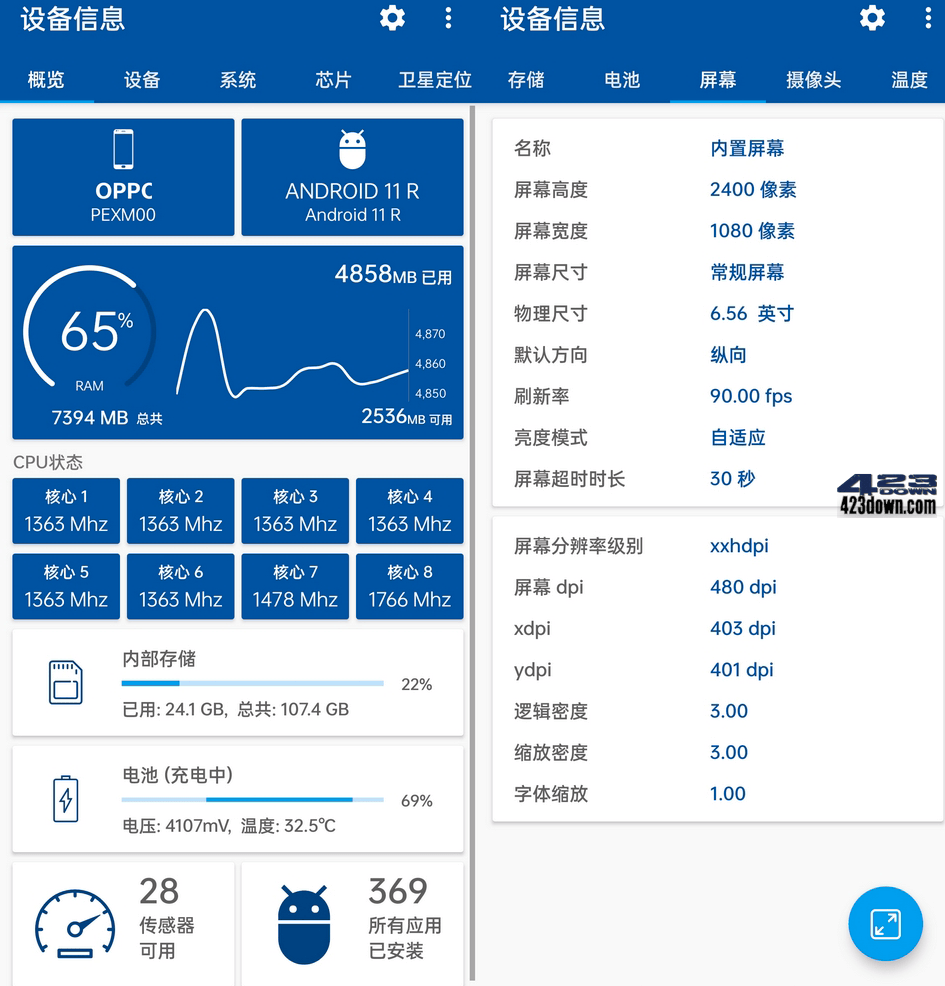
Task: Click the internal storage SD card icon
Action: pyautogui.click(x=65, y=683)
